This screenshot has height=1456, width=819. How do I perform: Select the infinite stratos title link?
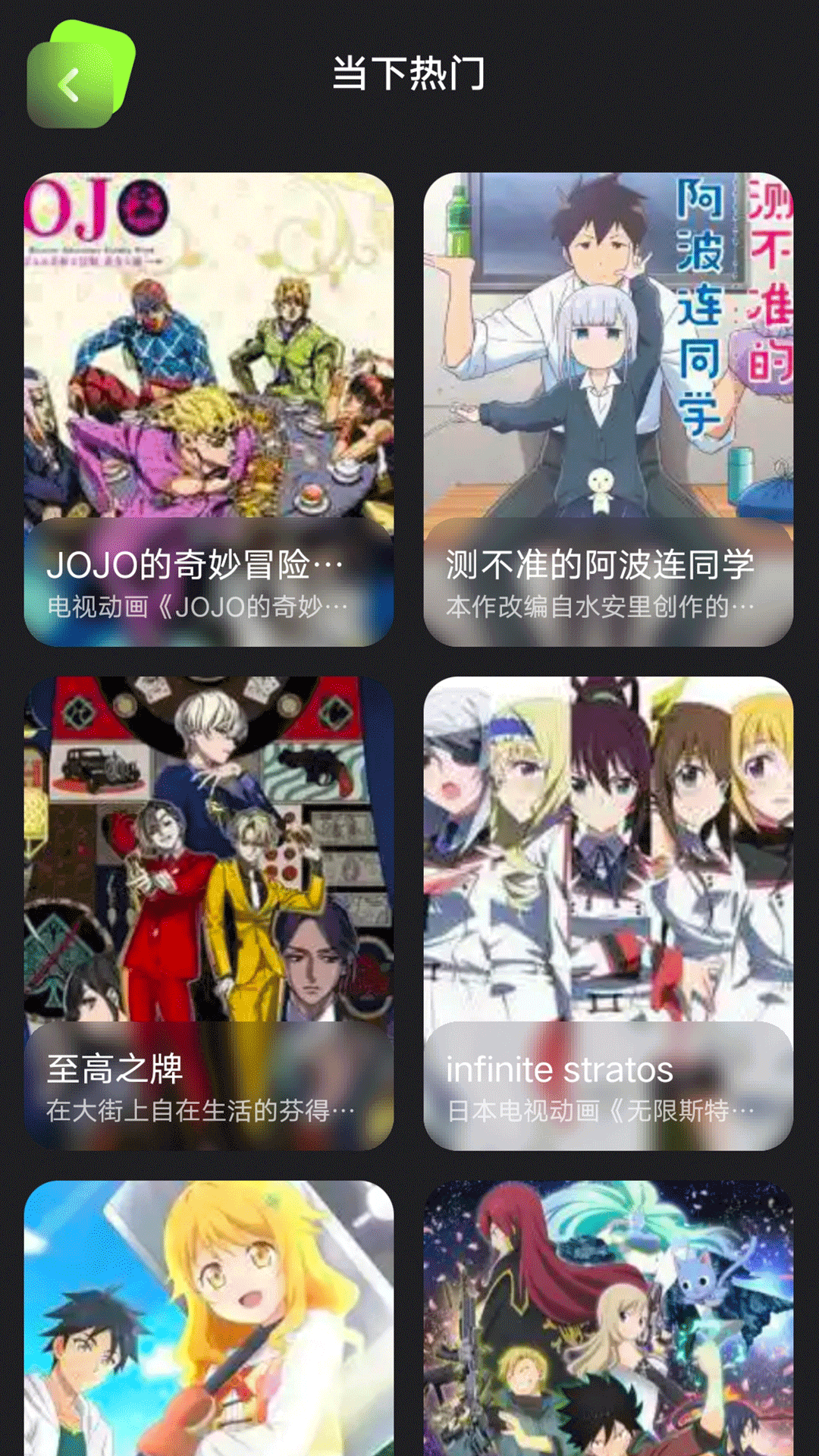[x=561, y=1070]
